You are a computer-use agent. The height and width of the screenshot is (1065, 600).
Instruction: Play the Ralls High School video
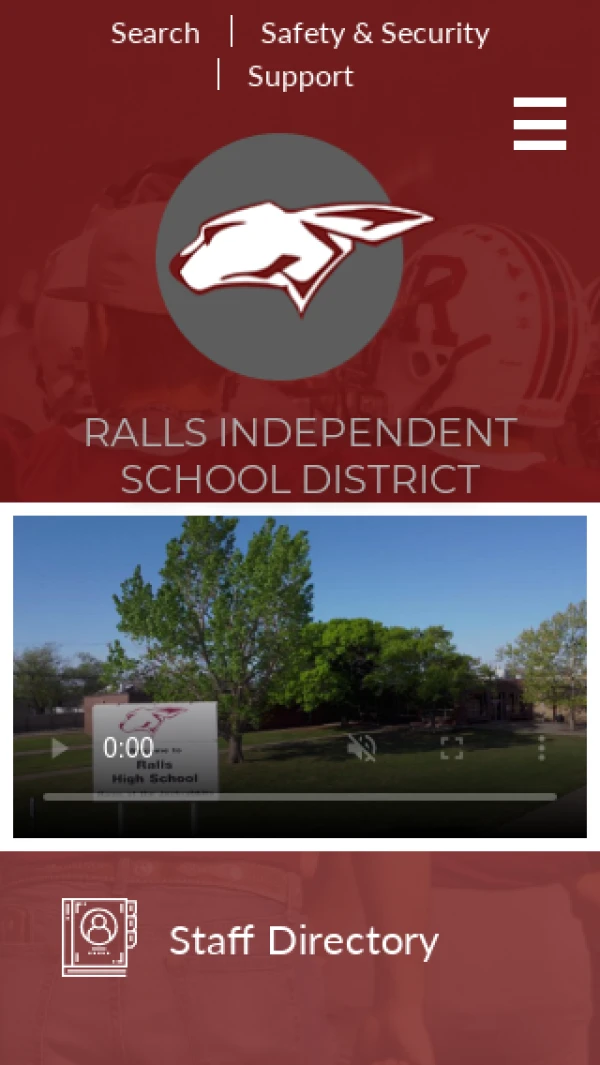click(59, 748)
